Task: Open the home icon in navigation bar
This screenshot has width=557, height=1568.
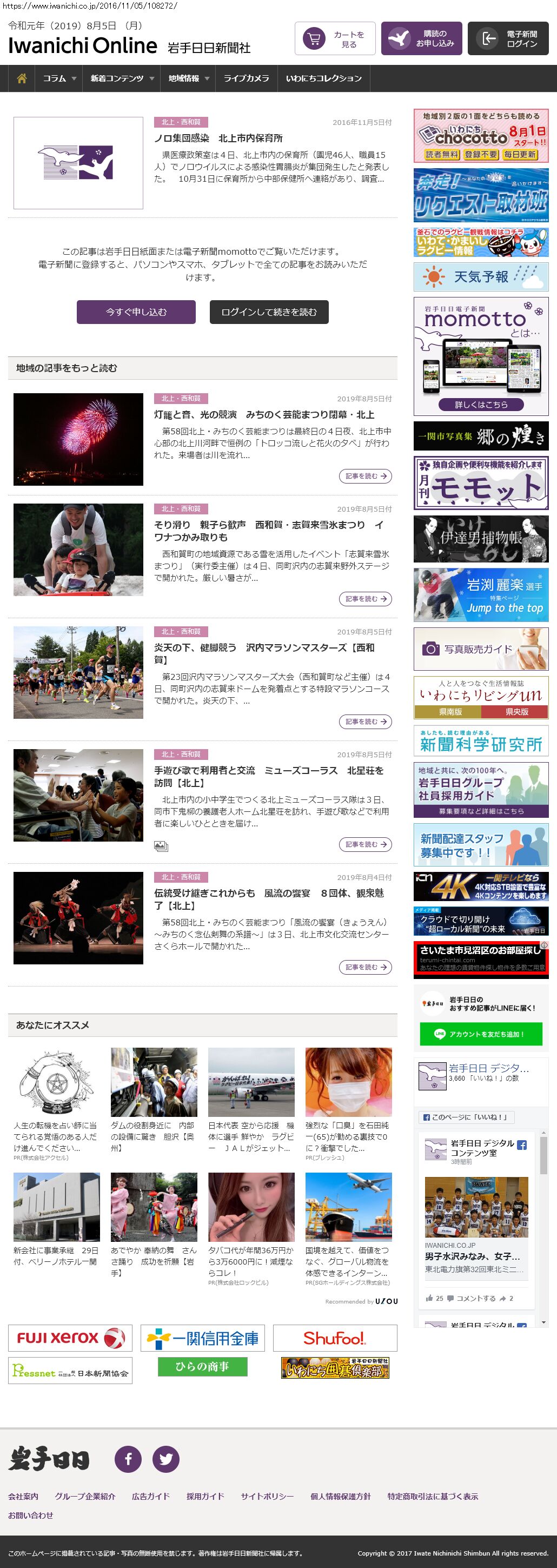Action: pyautogui.click(x=22, y=78)
